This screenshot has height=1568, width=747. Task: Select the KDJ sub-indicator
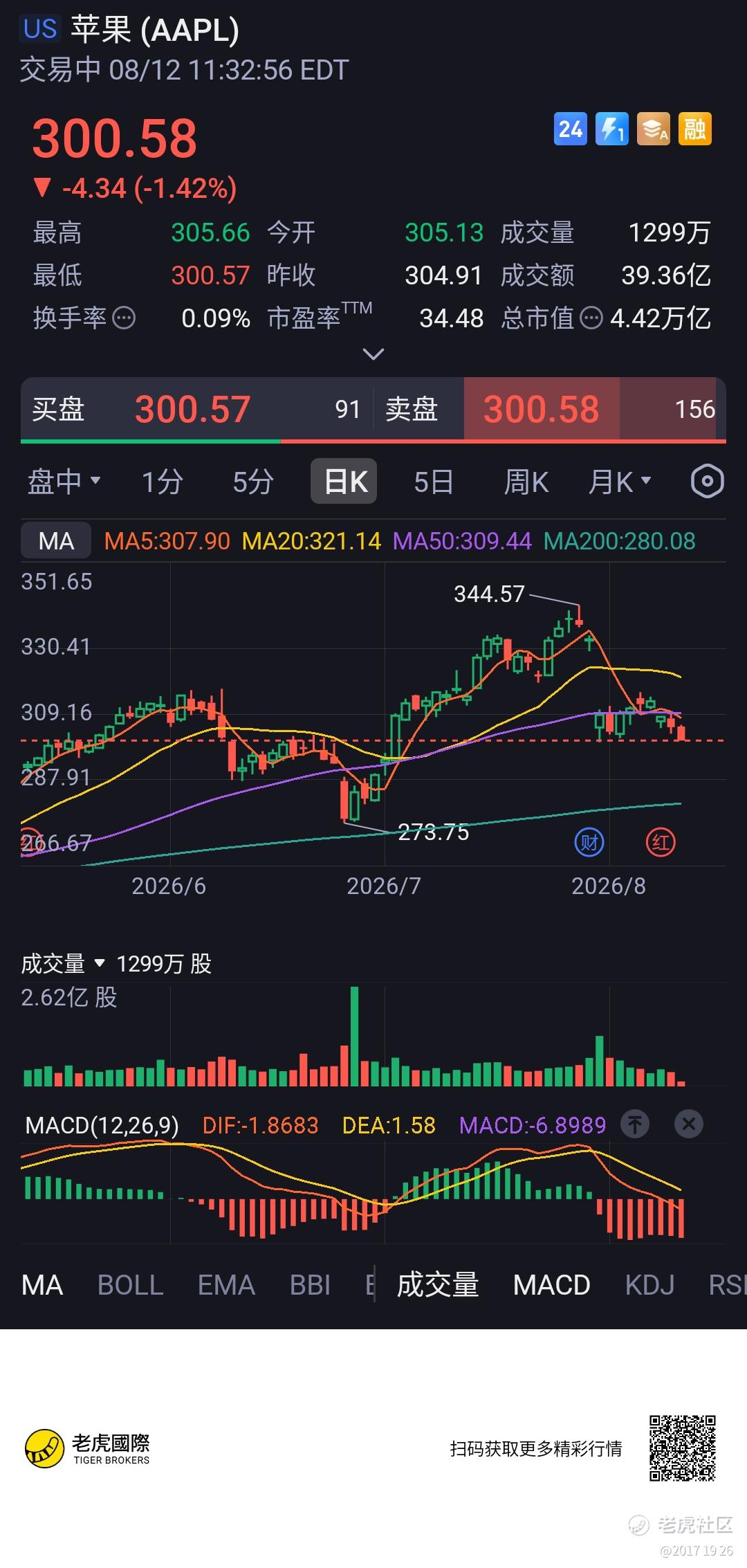[649, 1286]
